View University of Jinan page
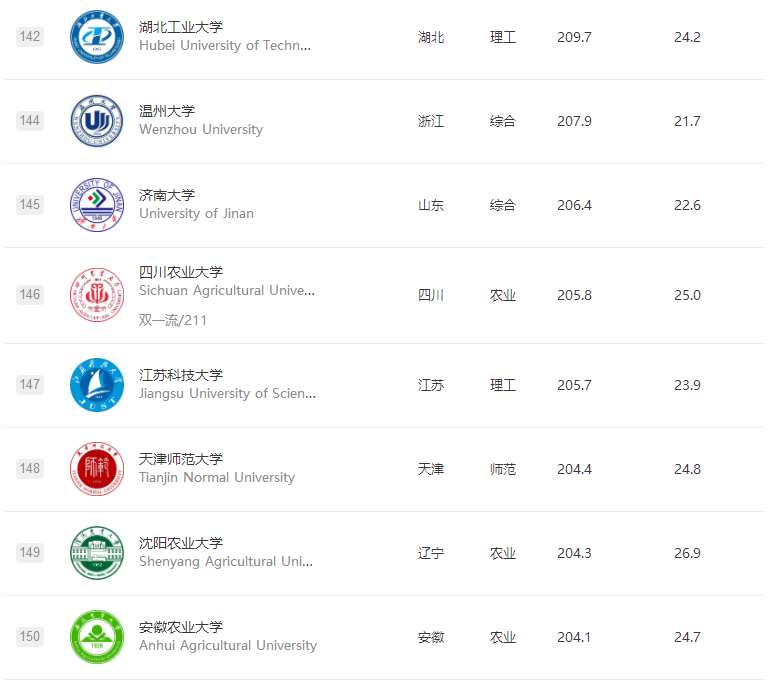 pos(167,195)
